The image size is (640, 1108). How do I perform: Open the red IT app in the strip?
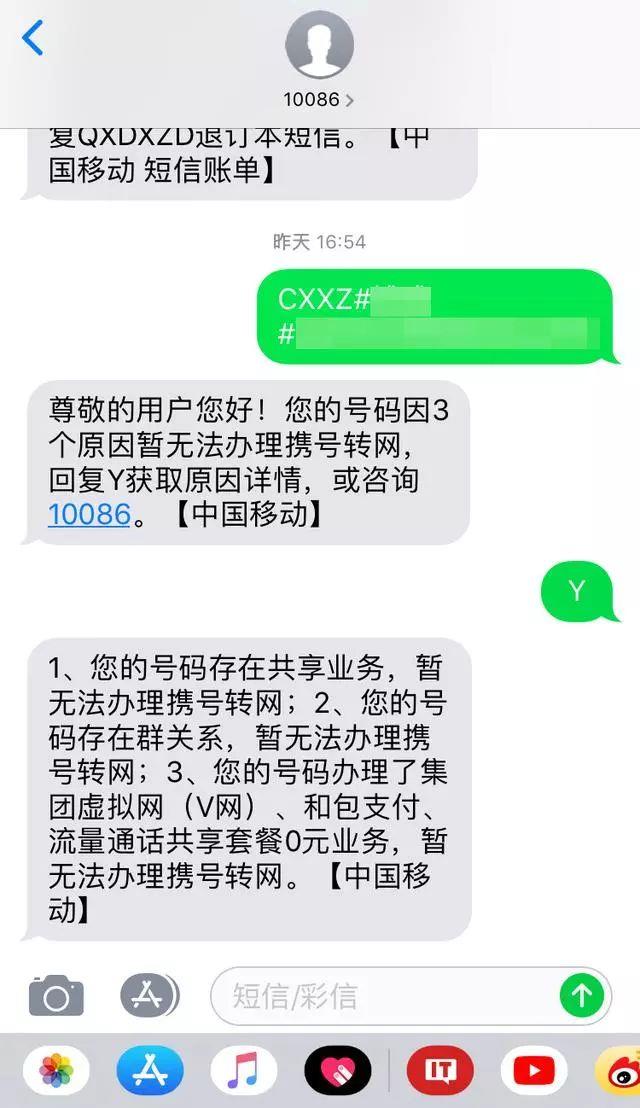tap(440, 1071)
